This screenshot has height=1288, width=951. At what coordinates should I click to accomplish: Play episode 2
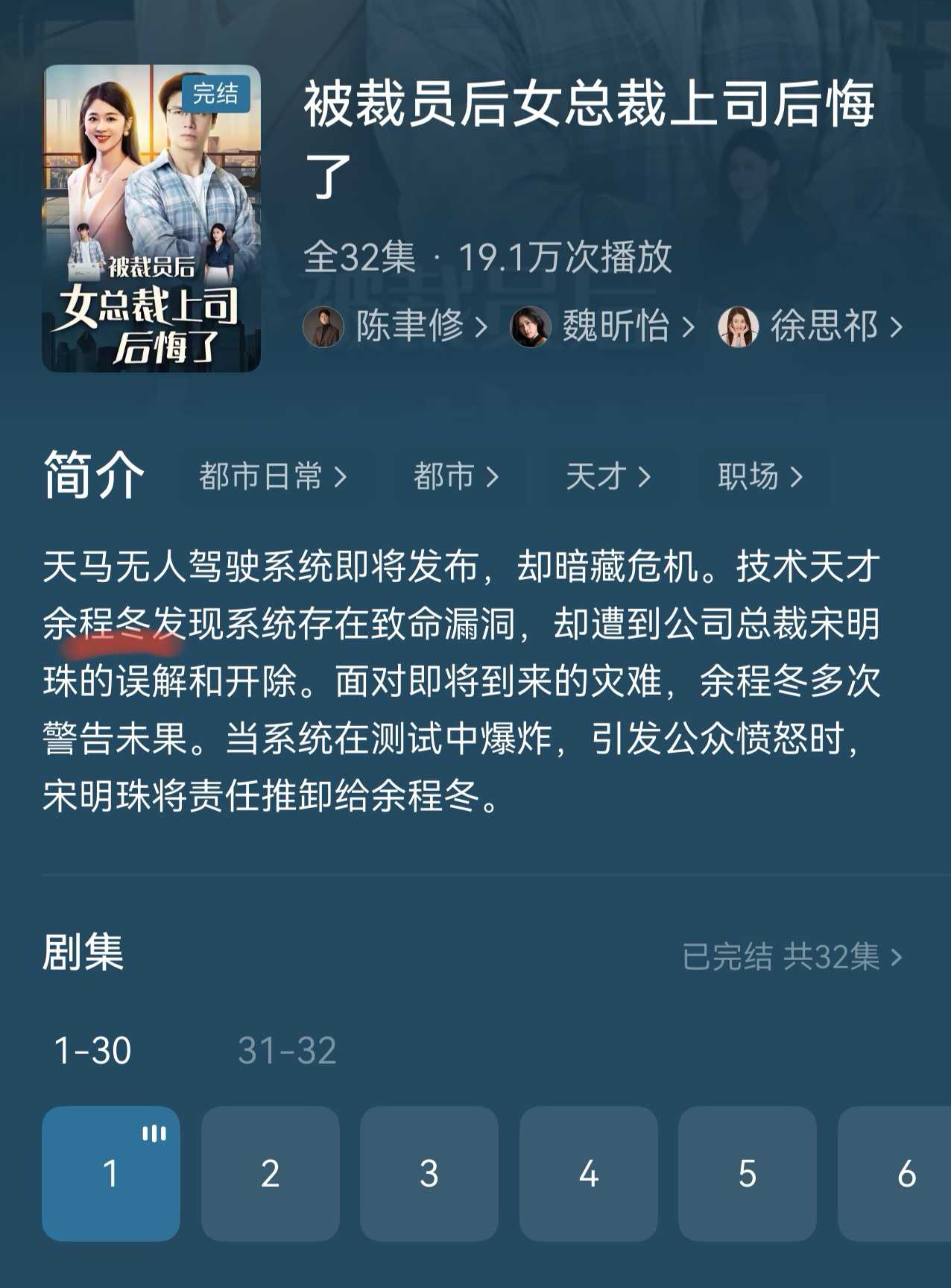coord(270,1173)
